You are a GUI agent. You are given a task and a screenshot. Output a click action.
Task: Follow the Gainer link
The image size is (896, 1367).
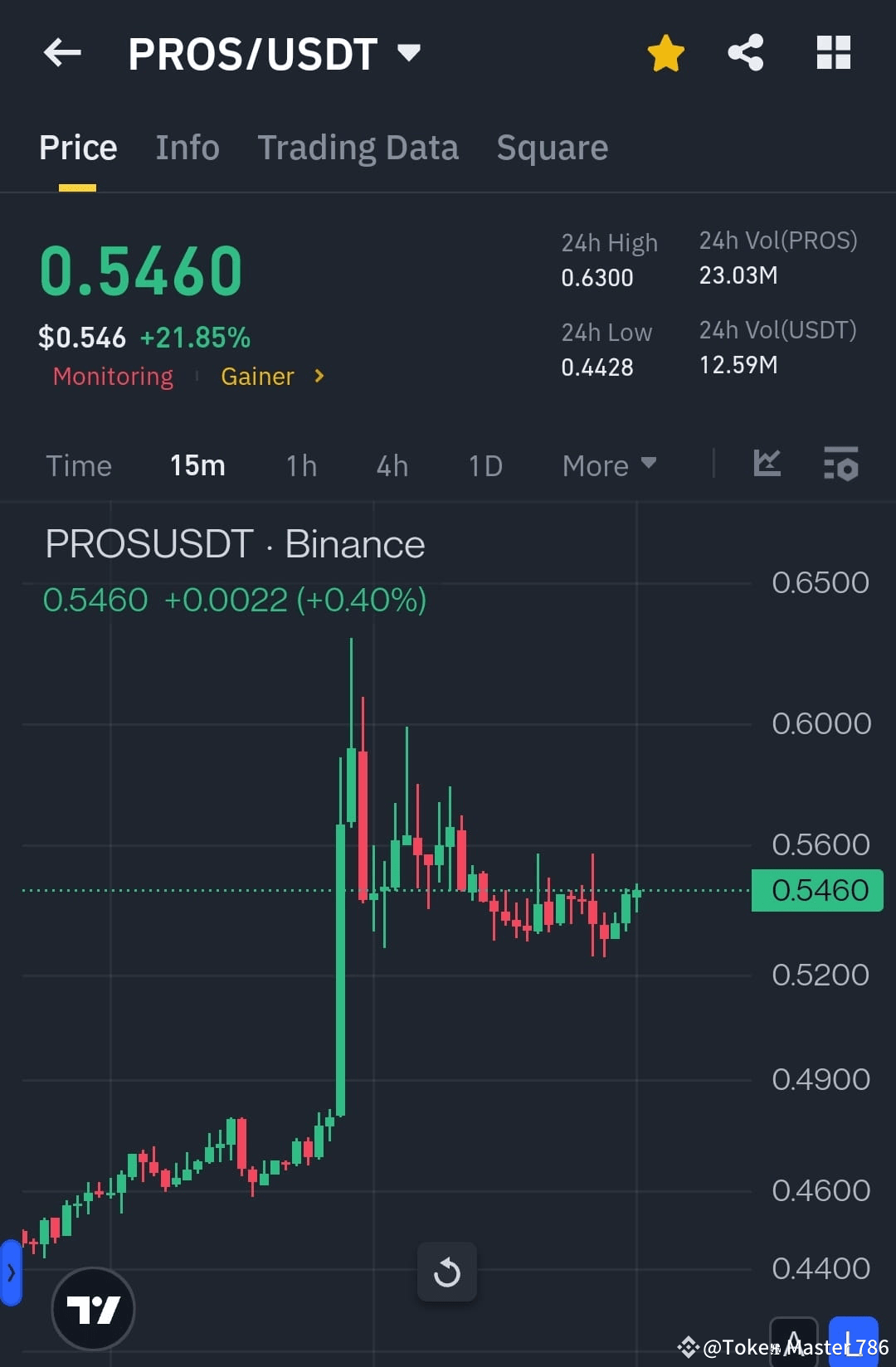tap(258, 376)
